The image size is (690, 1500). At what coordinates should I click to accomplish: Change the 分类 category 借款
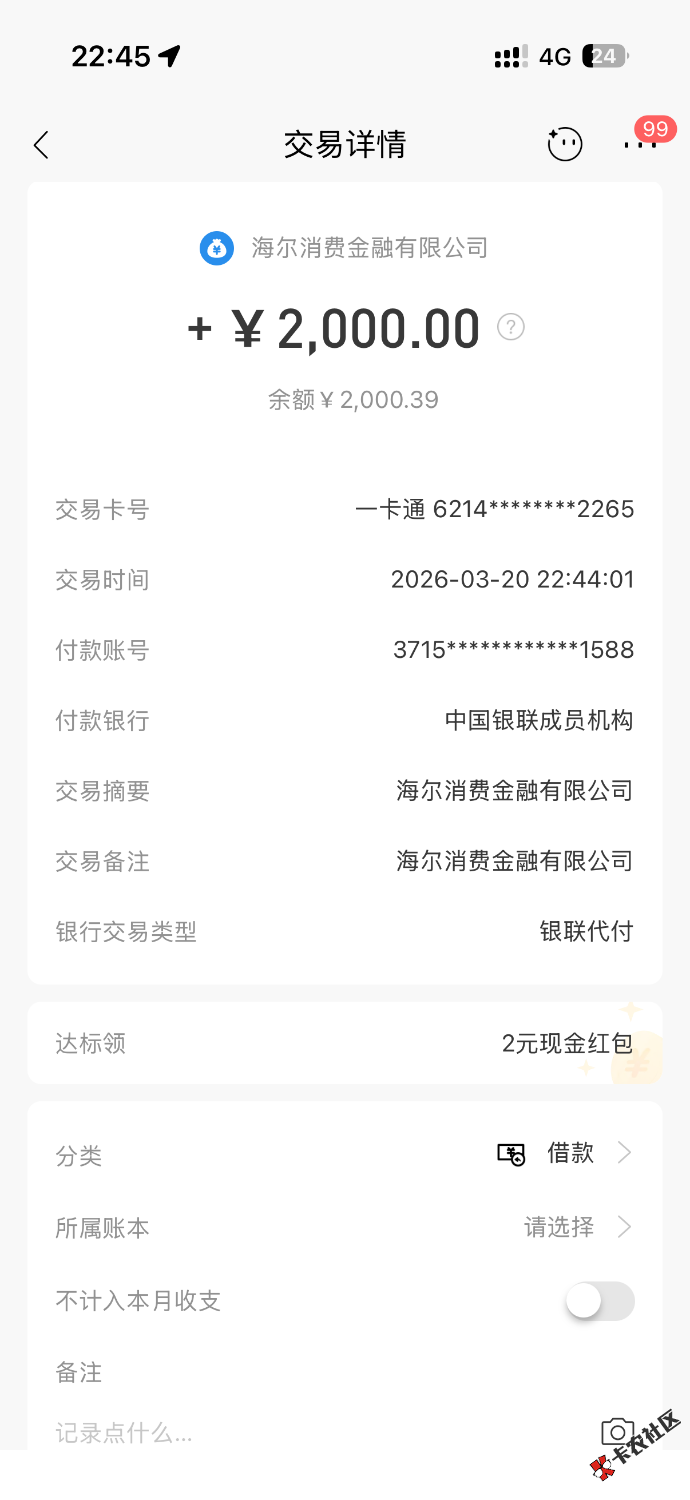coord(570,1154)
